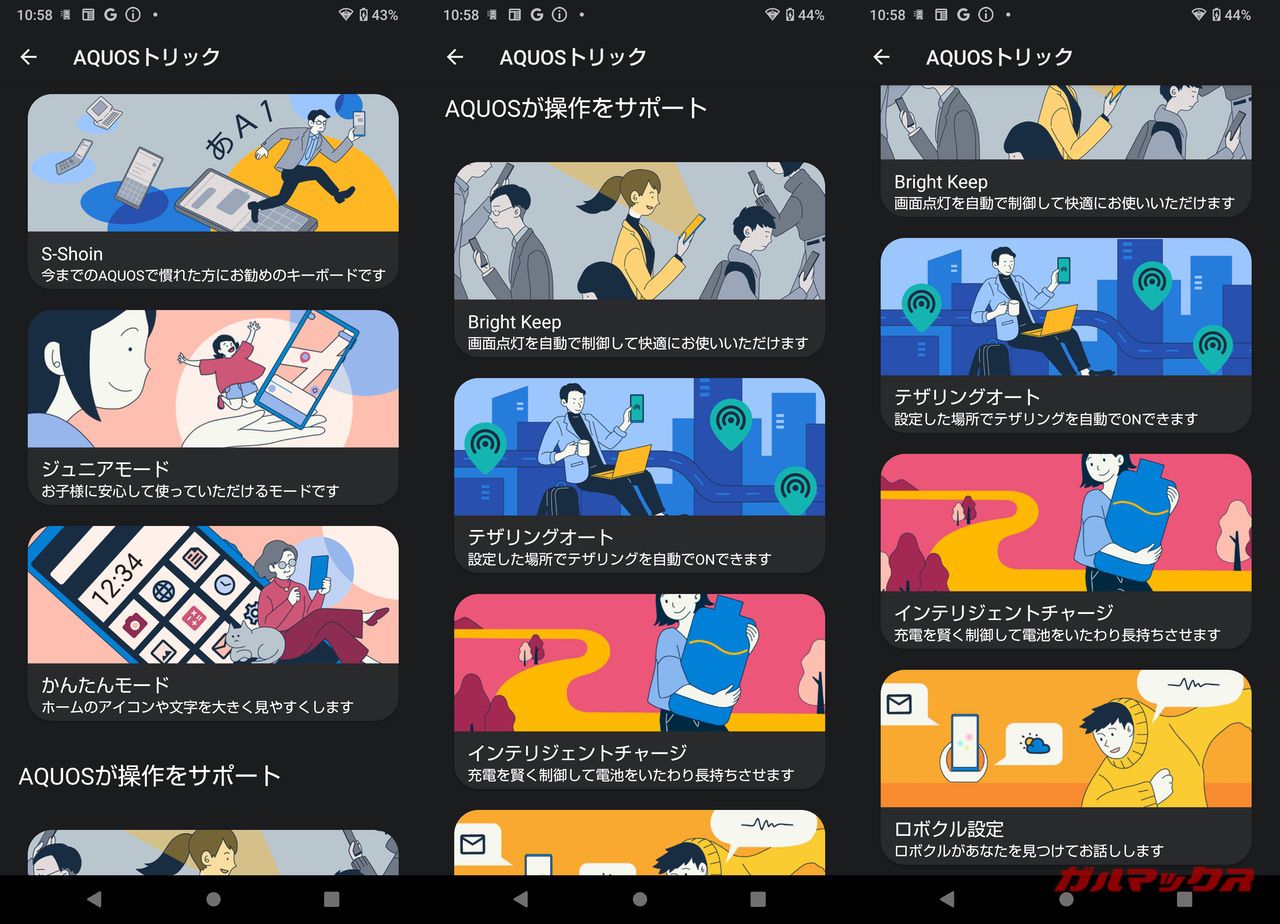Screen dimensions: 1280x924
Task: Open the ロボクル設定 card
Action: pos(1065,767)
